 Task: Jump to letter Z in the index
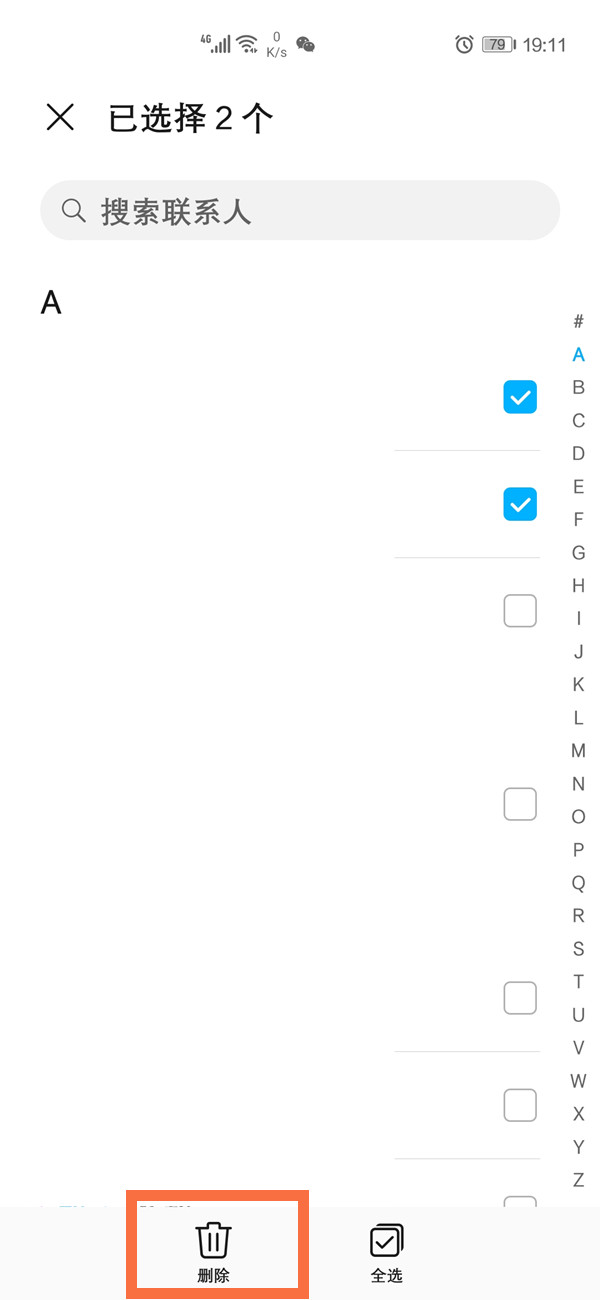click(578, 1180)
